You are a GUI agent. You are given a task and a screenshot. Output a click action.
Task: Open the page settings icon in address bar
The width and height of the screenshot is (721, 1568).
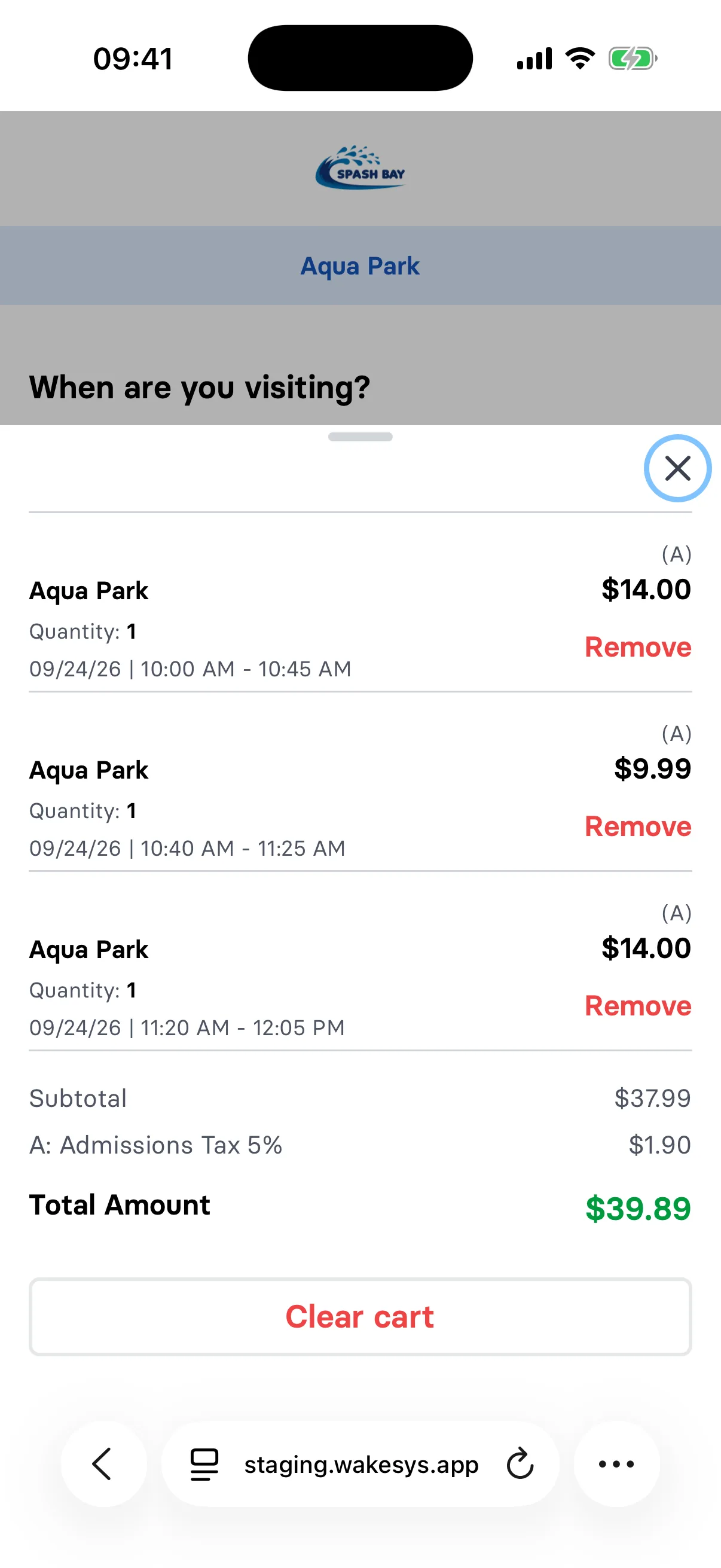[204, 1464]
